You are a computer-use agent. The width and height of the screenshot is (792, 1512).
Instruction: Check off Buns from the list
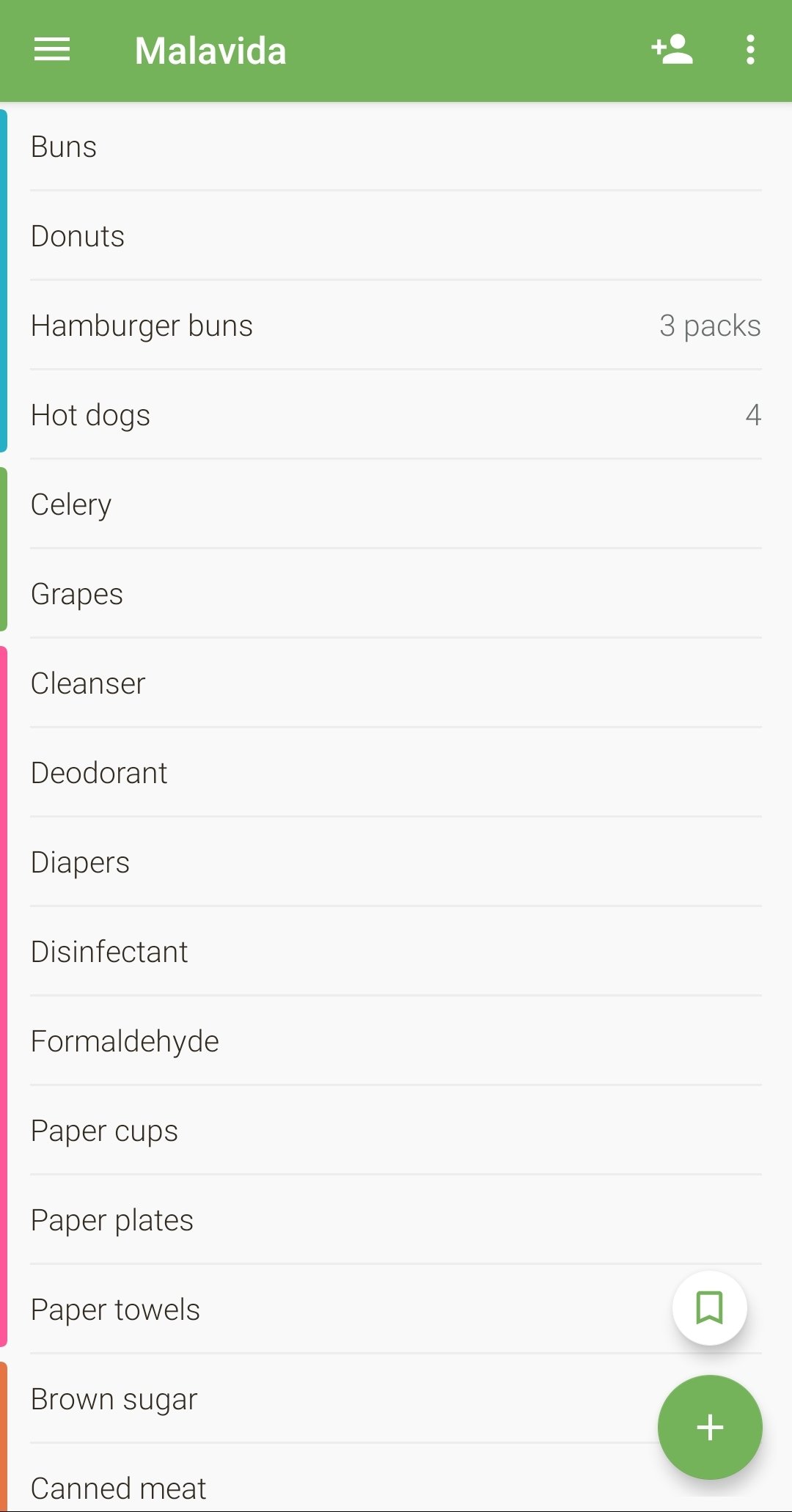(396, 147)
